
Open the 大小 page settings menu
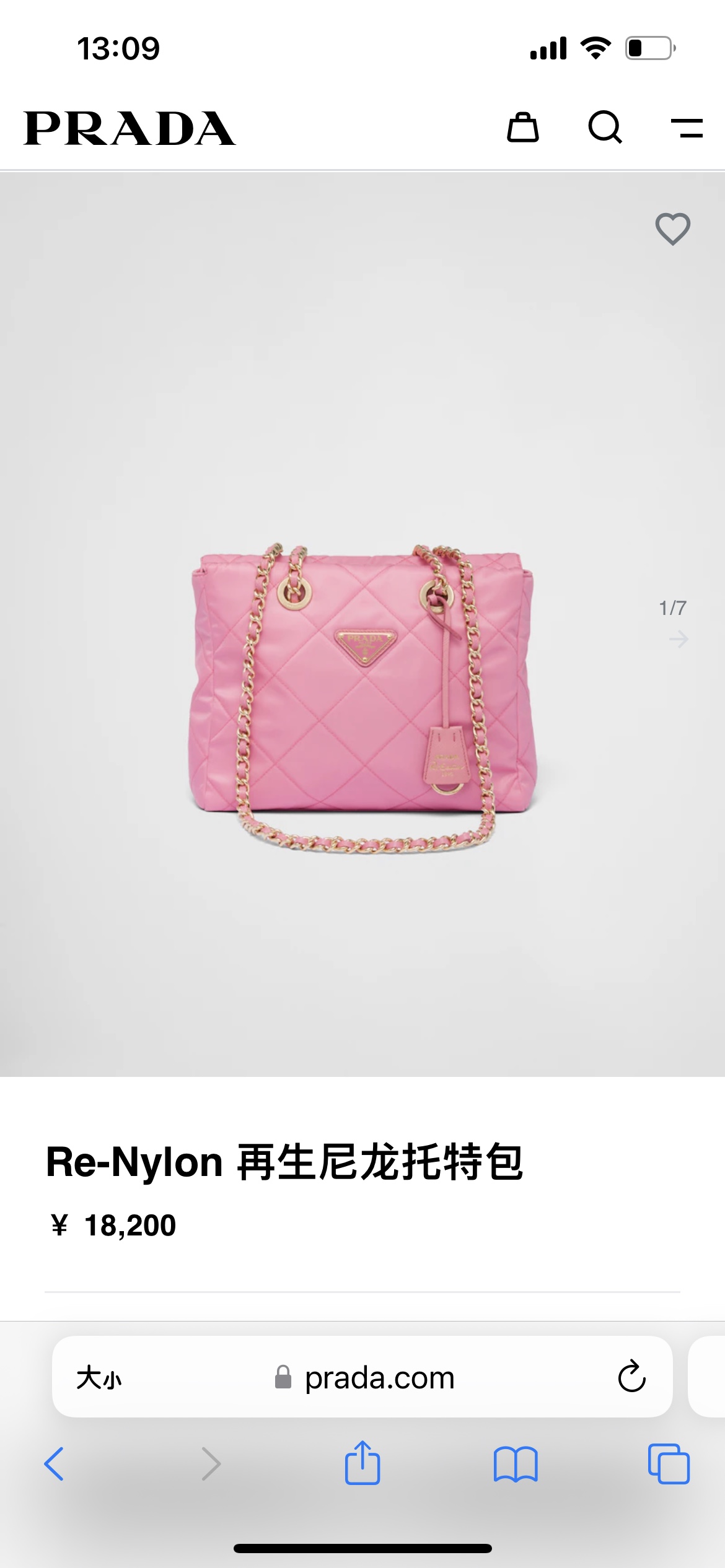99,1378
